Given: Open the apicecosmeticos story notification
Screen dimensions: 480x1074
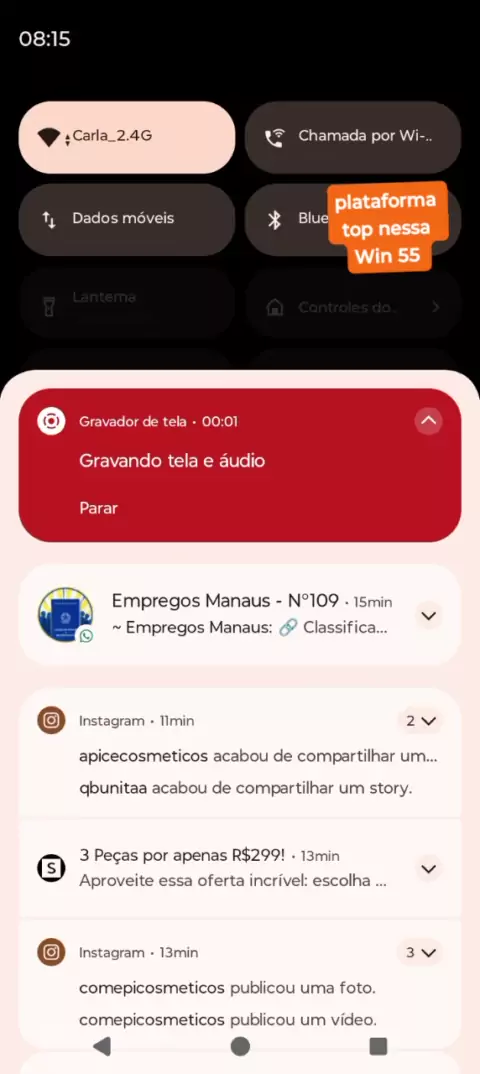Looking at the screenshot, I should coord(259,757).
